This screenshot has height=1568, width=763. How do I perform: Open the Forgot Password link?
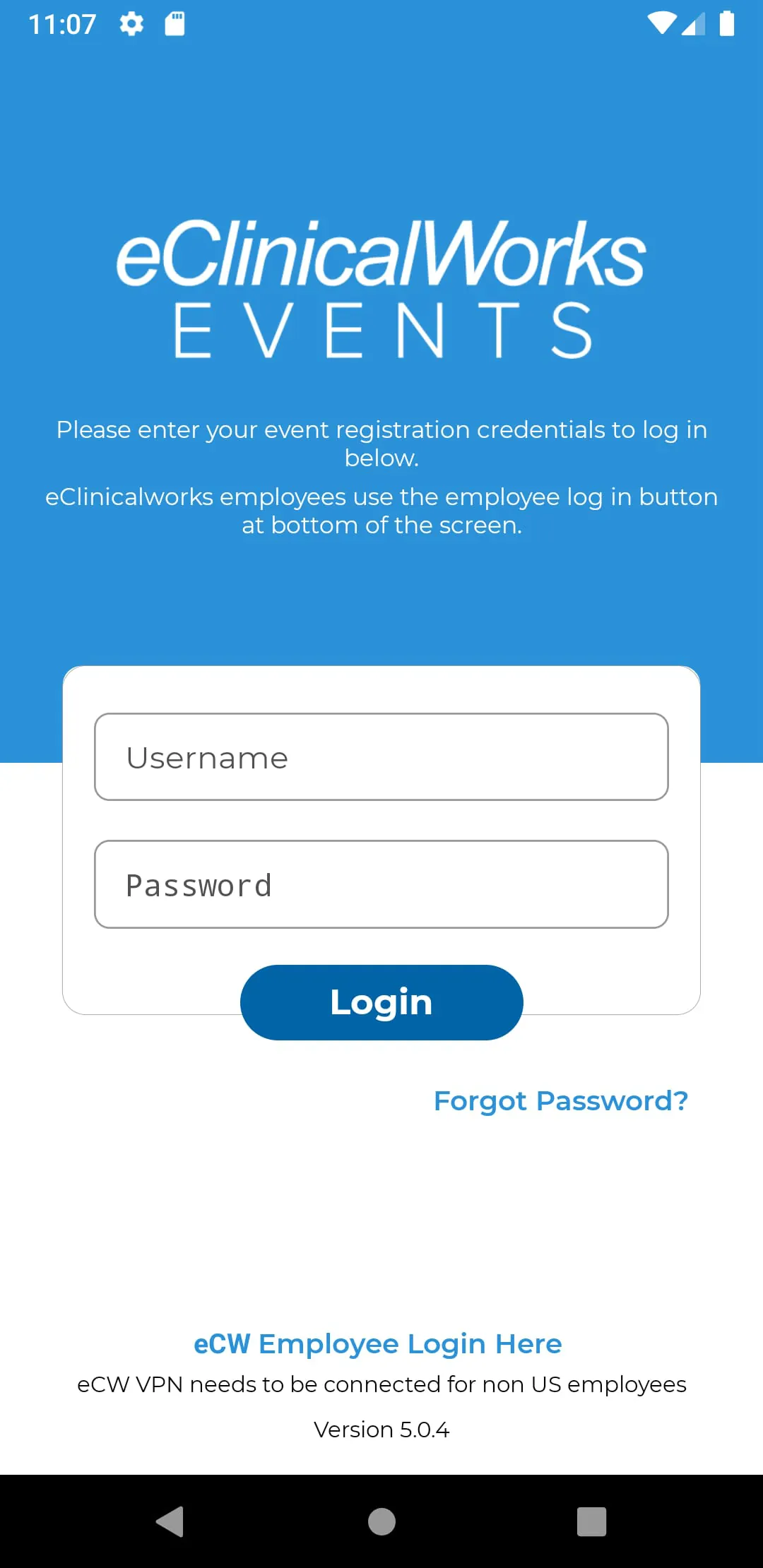560,1100
